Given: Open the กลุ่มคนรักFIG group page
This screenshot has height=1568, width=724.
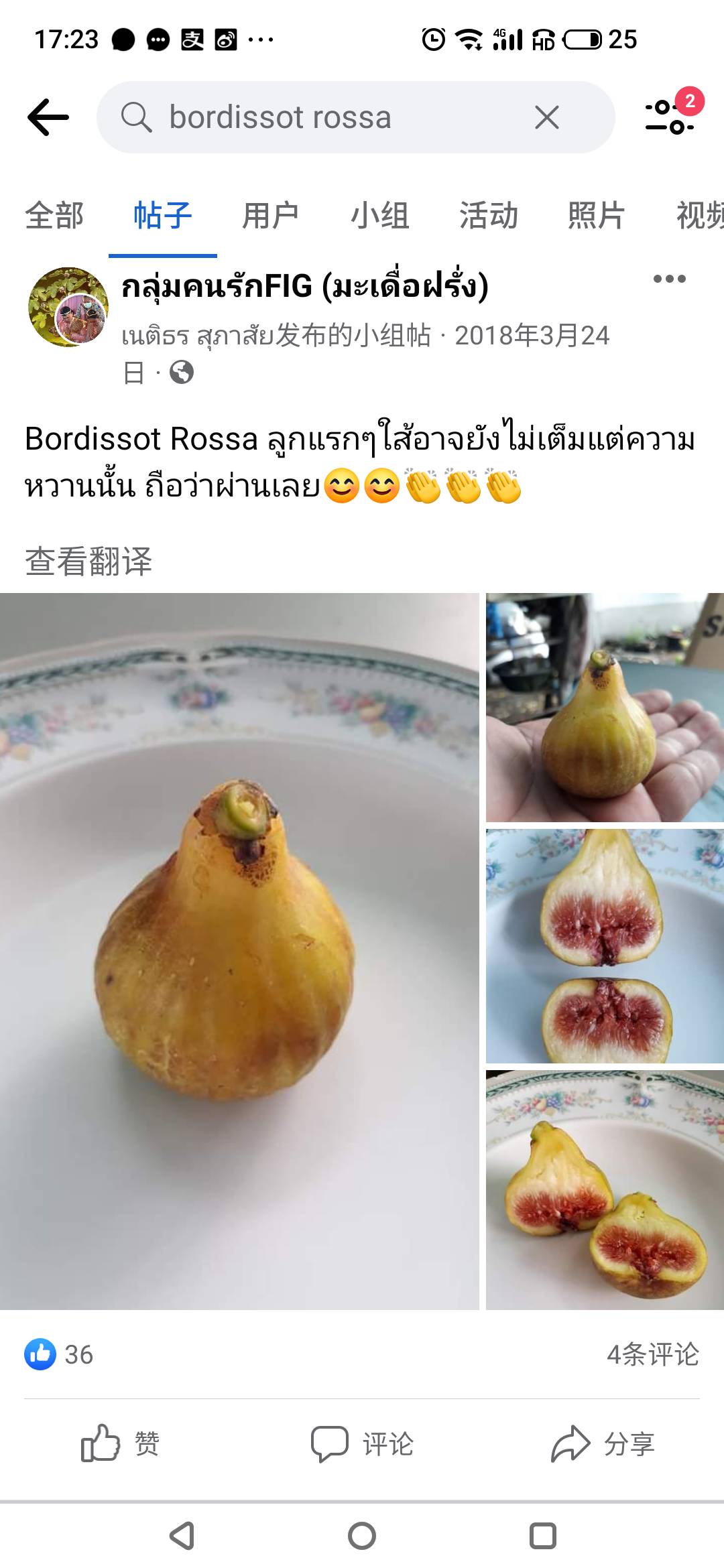Looking at the screenshot, I should (305, 287).
